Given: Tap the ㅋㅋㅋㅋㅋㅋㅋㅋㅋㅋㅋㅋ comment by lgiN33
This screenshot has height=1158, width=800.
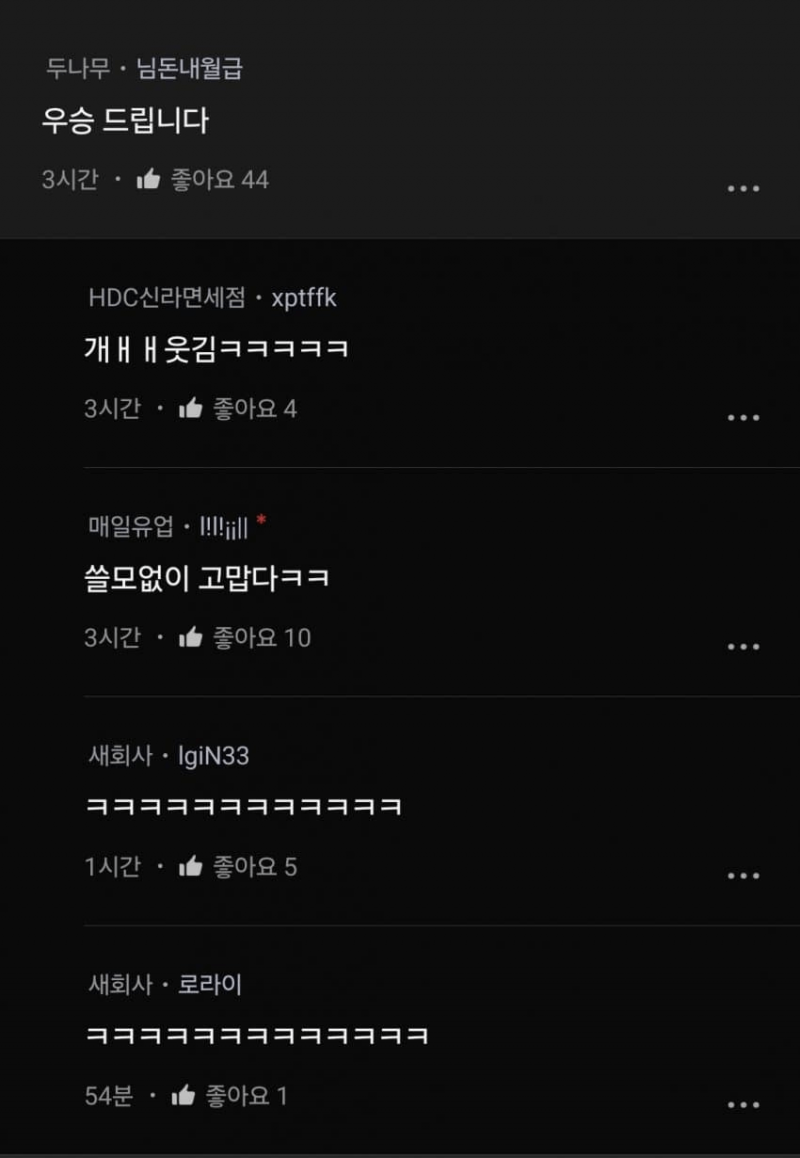Looking at the screenshot, I should click(x=240, y=808).
